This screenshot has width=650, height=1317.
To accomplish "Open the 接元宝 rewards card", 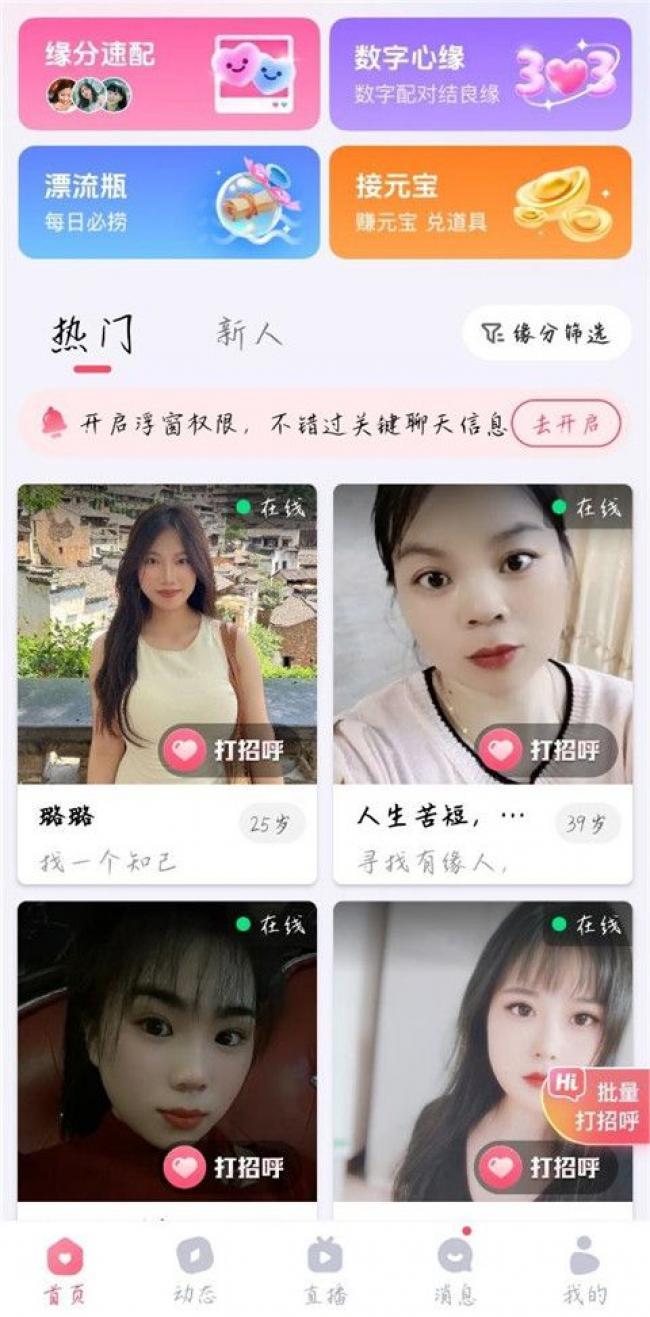I will [x=480, y=202].
